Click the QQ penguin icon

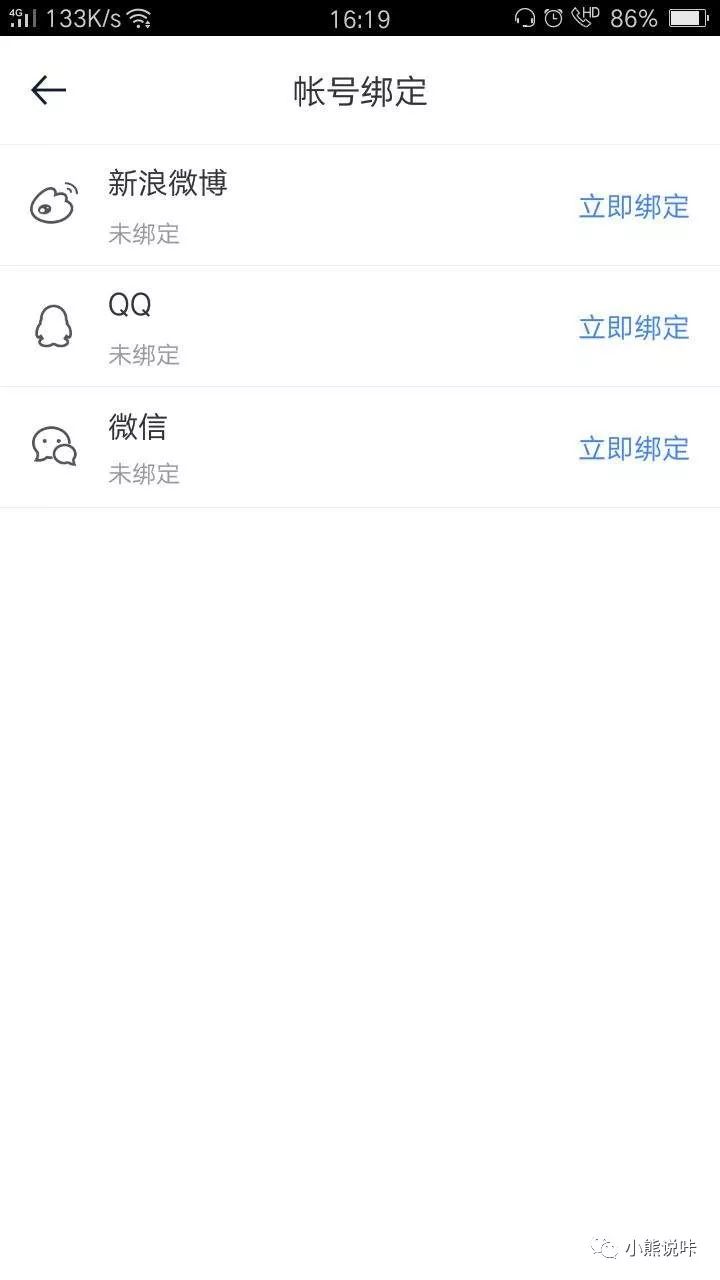click(x=54, y=326)
